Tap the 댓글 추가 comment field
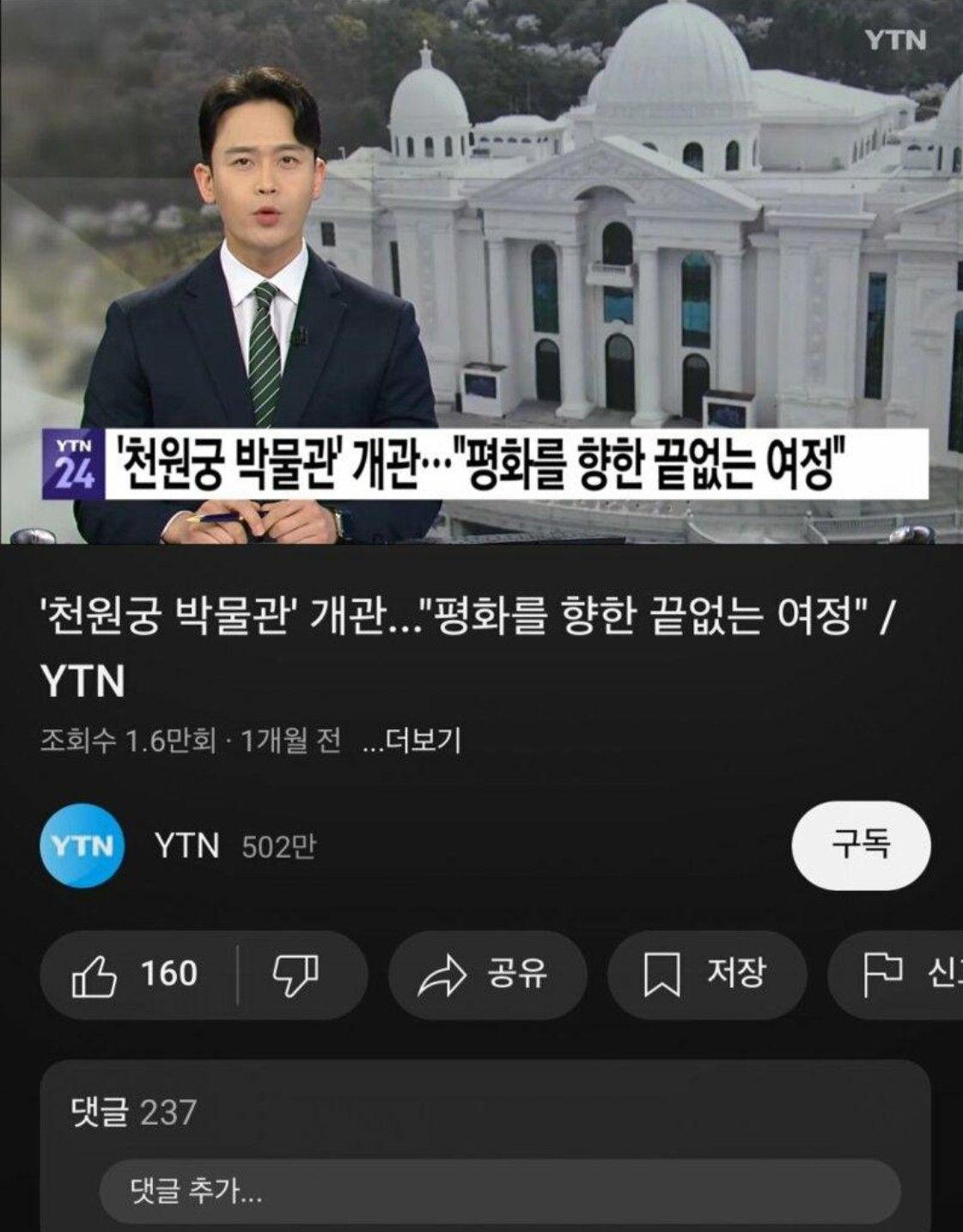The height and width of the screenshot is (1232, 963). click(498, 1192)
